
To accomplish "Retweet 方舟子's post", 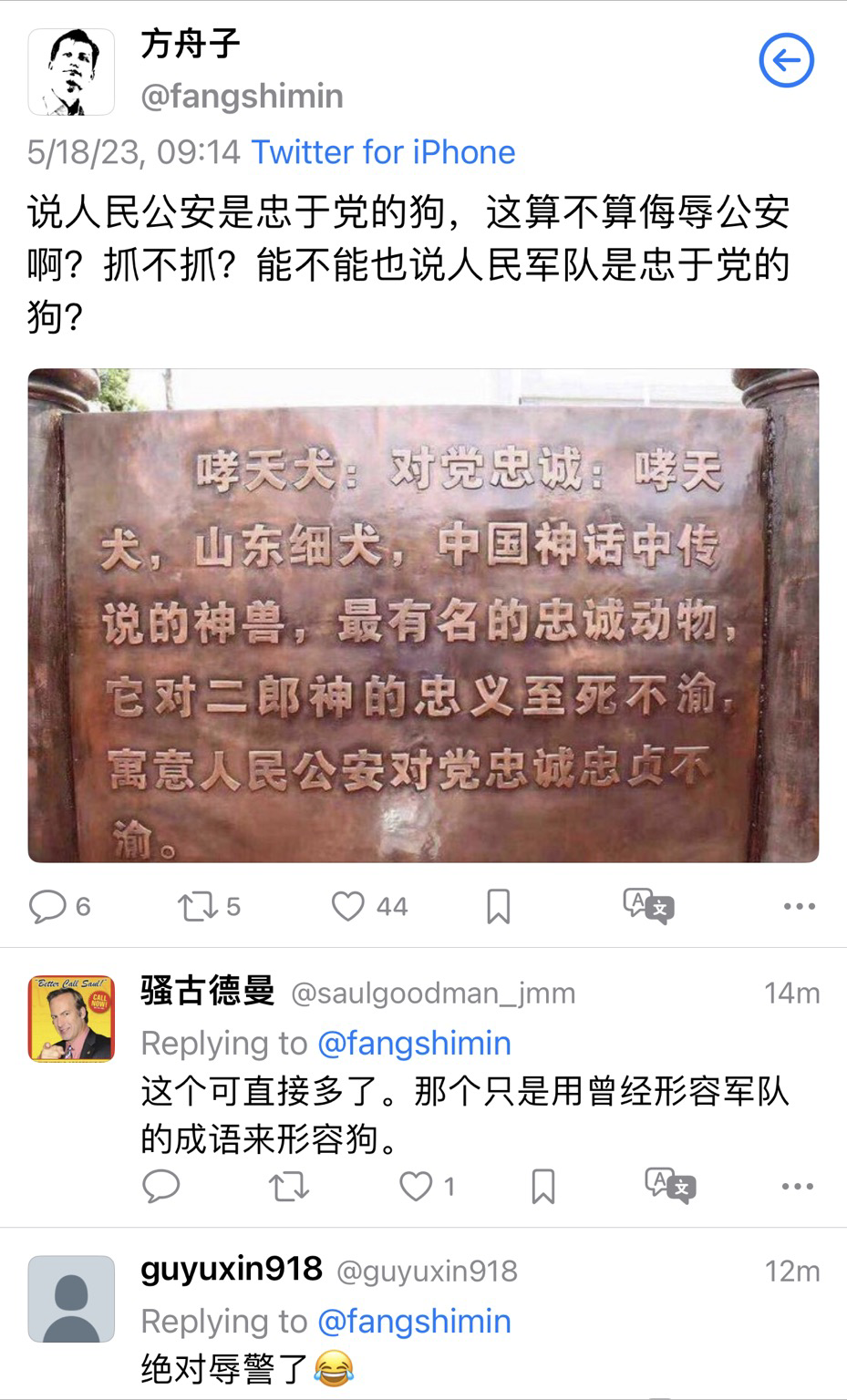I will pyautogui.click(x=197, y=906).
